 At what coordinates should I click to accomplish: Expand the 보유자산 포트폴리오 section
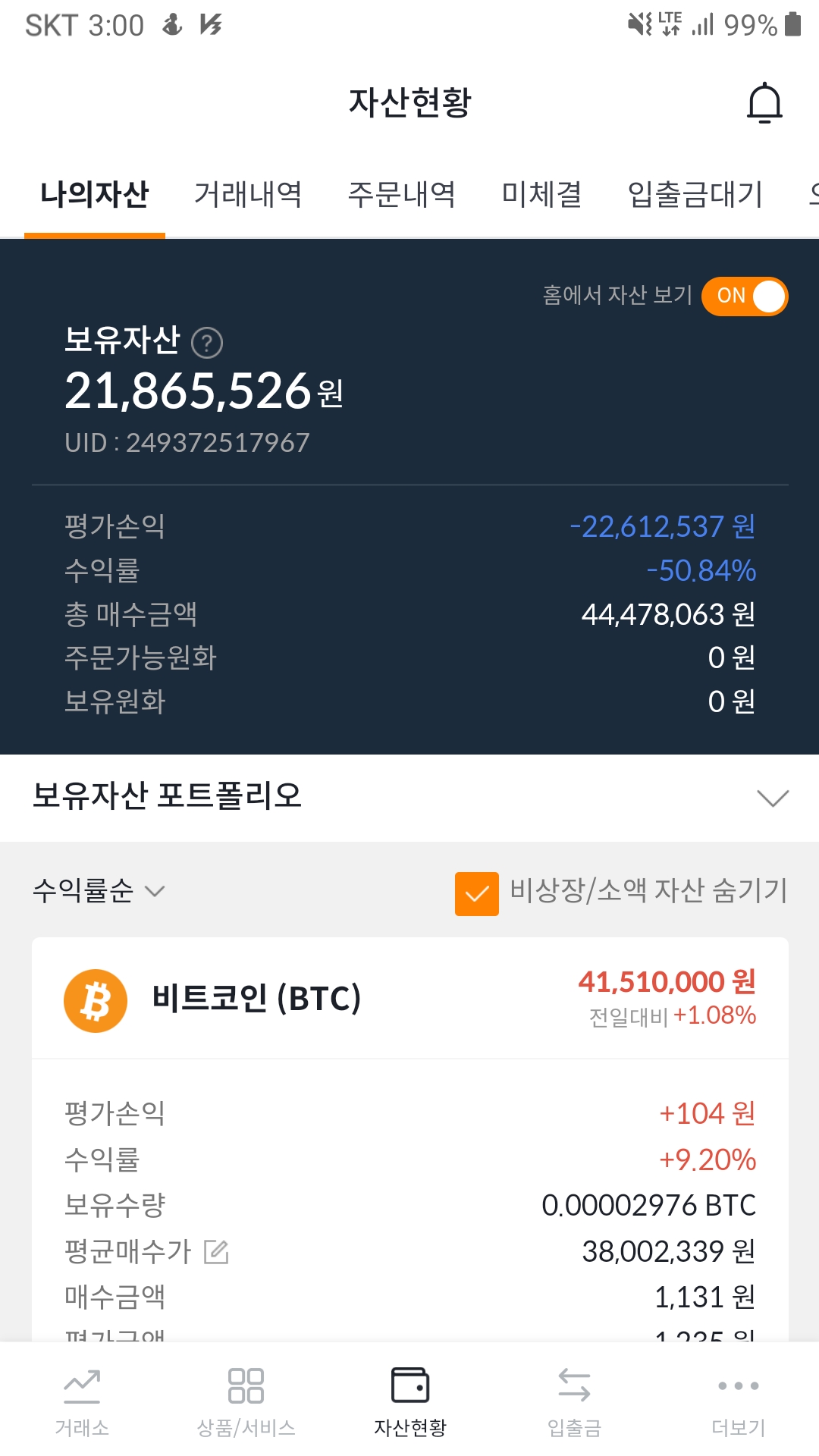(773, 798)
